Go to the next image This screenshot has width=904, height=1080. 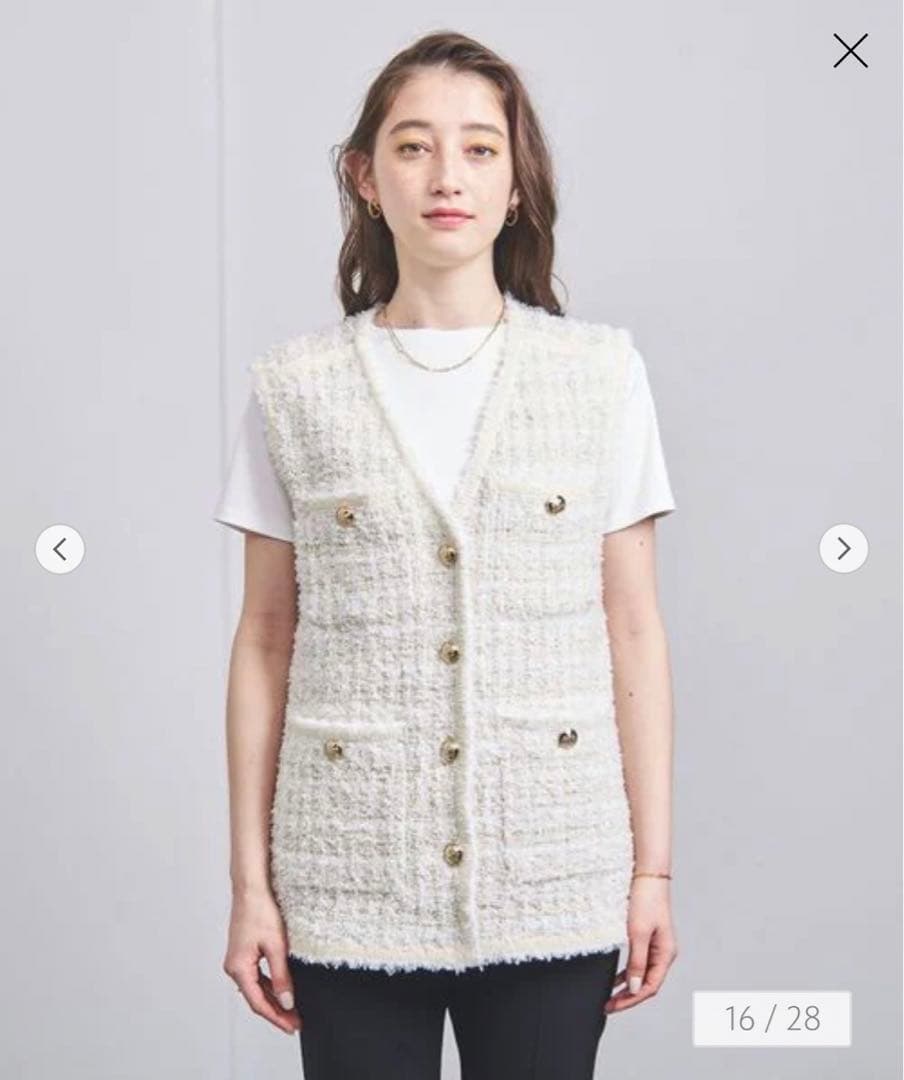[x=843, y=549]
